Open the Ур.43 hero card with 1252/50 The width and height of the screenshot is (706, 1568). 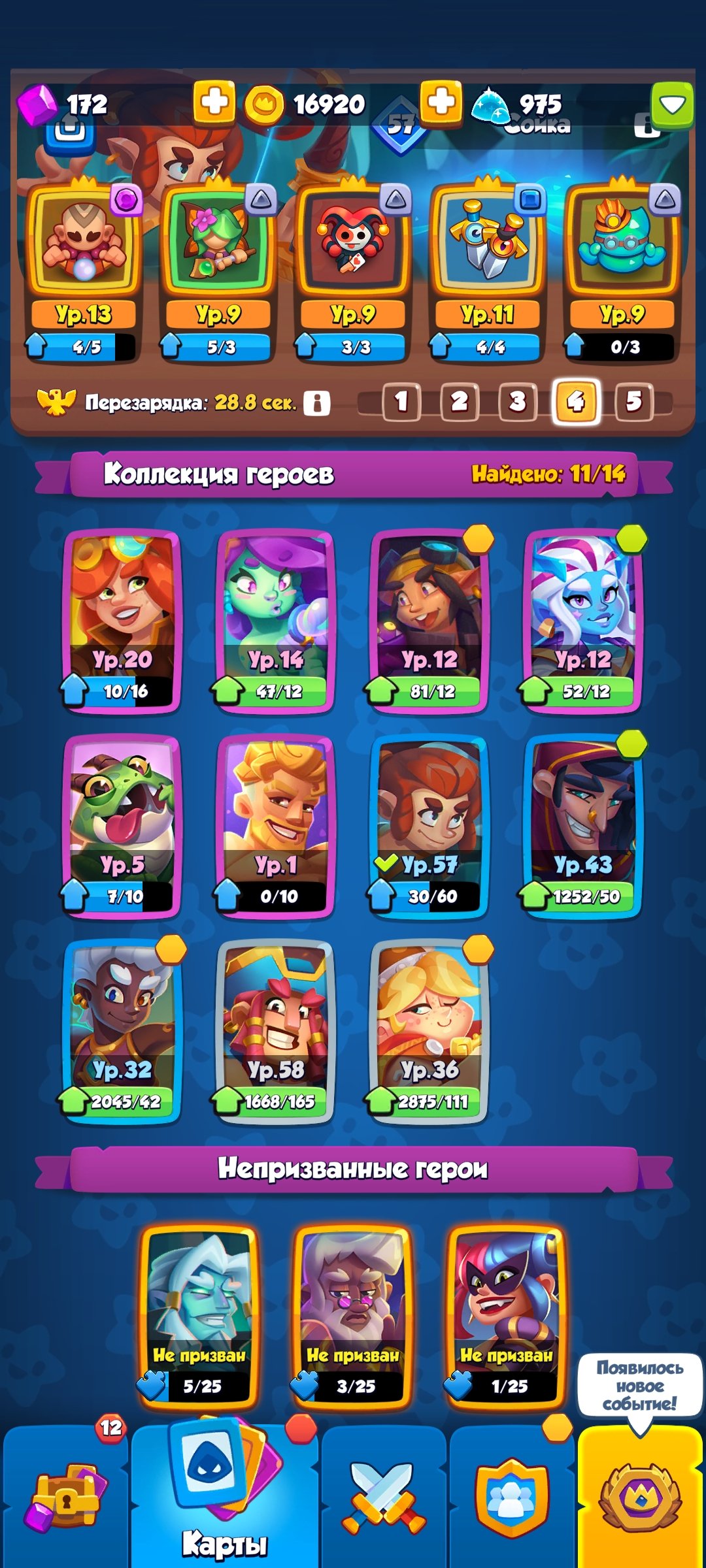582,826
